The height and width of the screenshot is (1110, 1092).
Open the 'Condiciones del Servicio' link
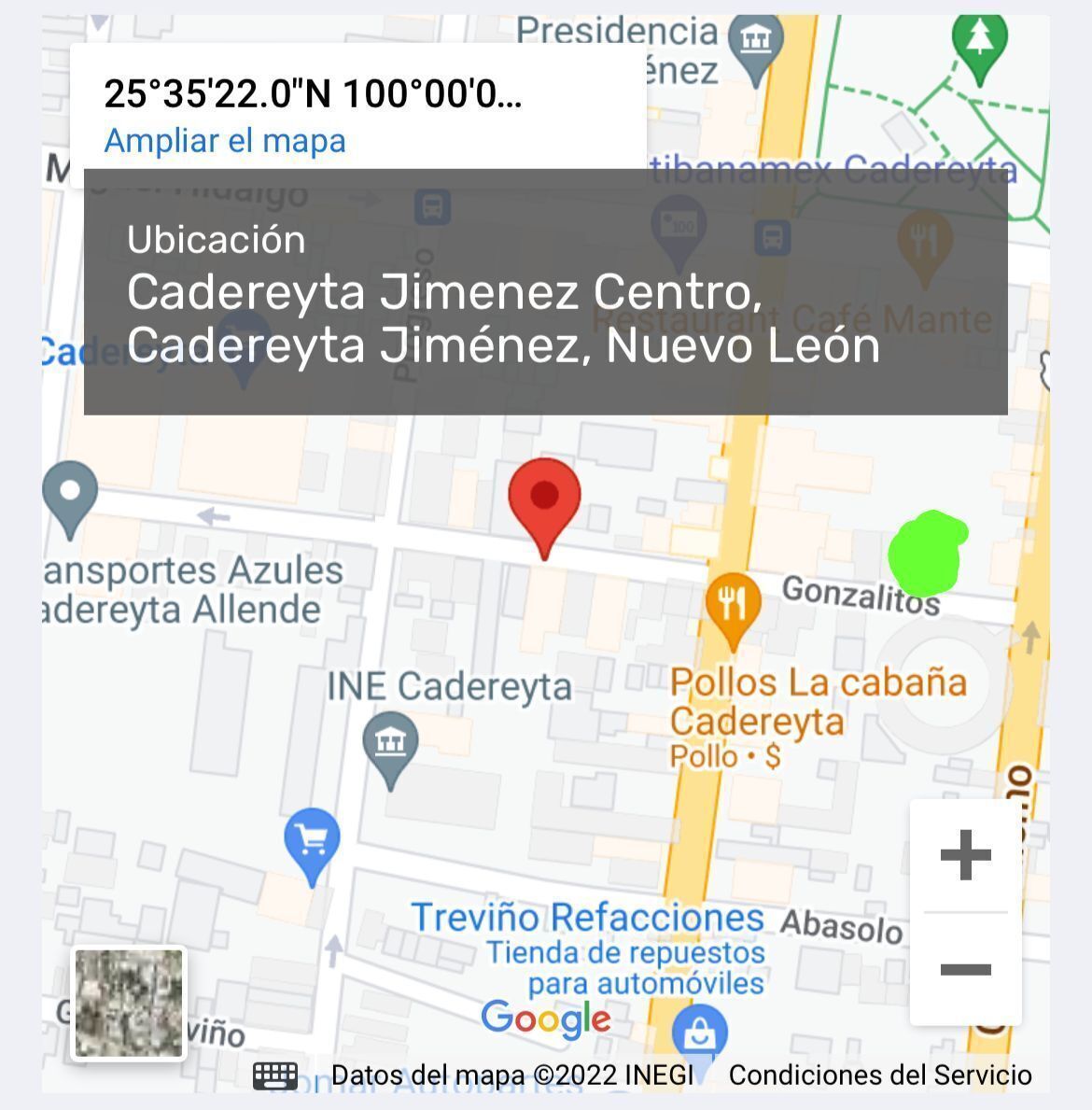[879, 1075]
